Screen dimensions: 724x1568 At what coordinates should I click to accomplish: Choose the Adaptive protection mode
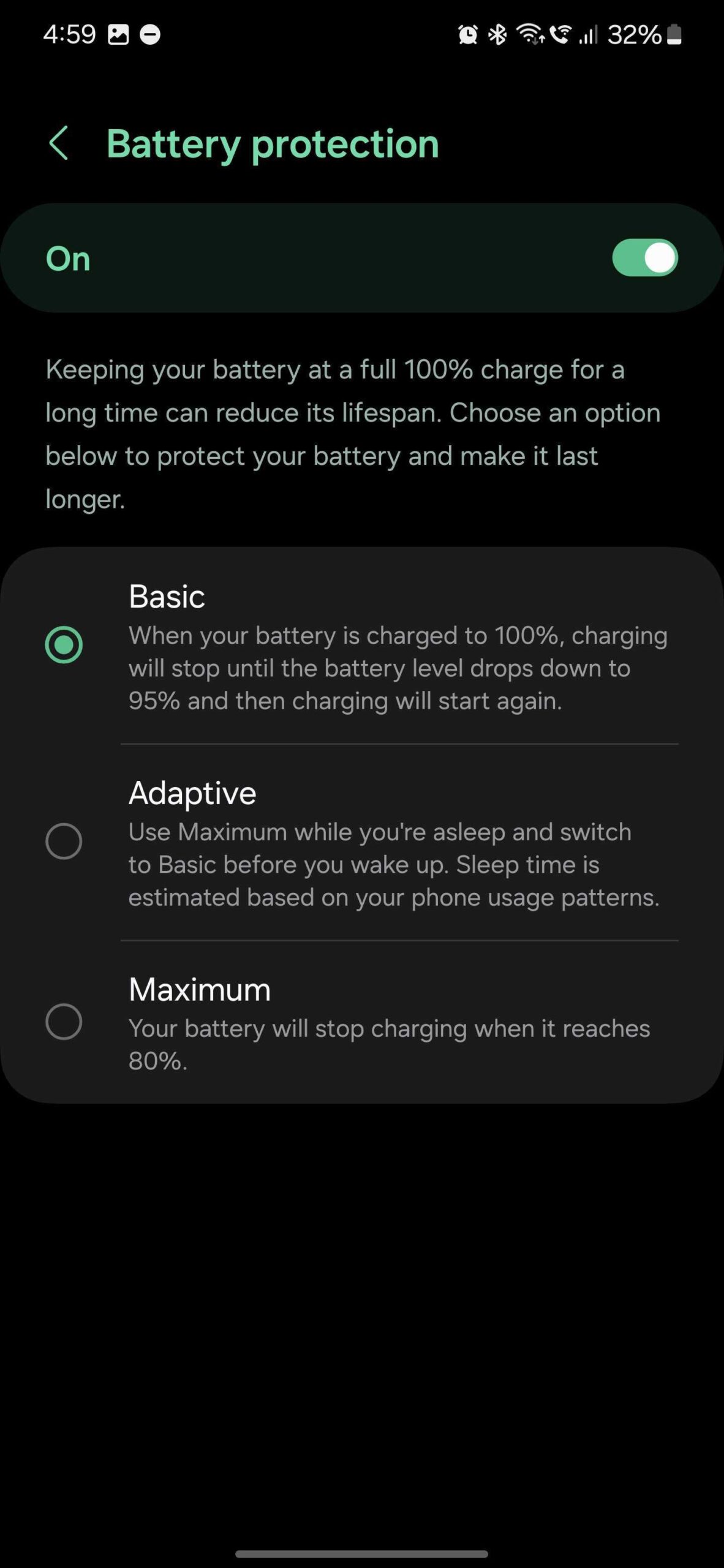pos(64,841)
